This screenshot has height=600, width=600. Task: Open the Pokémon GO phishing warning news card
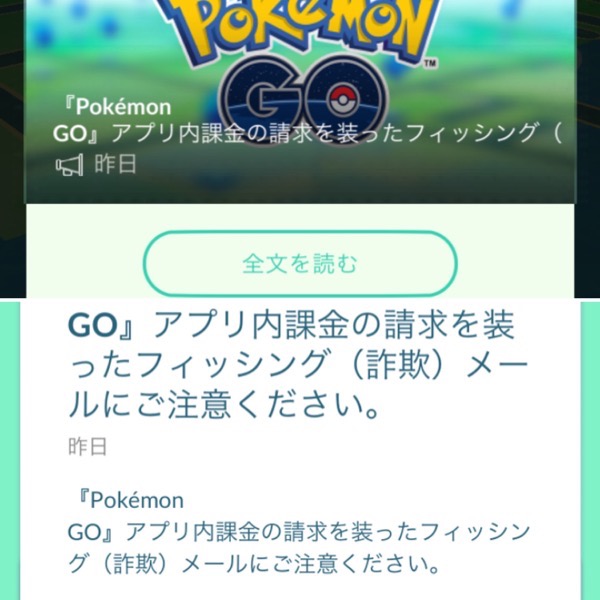pos(300,120)
